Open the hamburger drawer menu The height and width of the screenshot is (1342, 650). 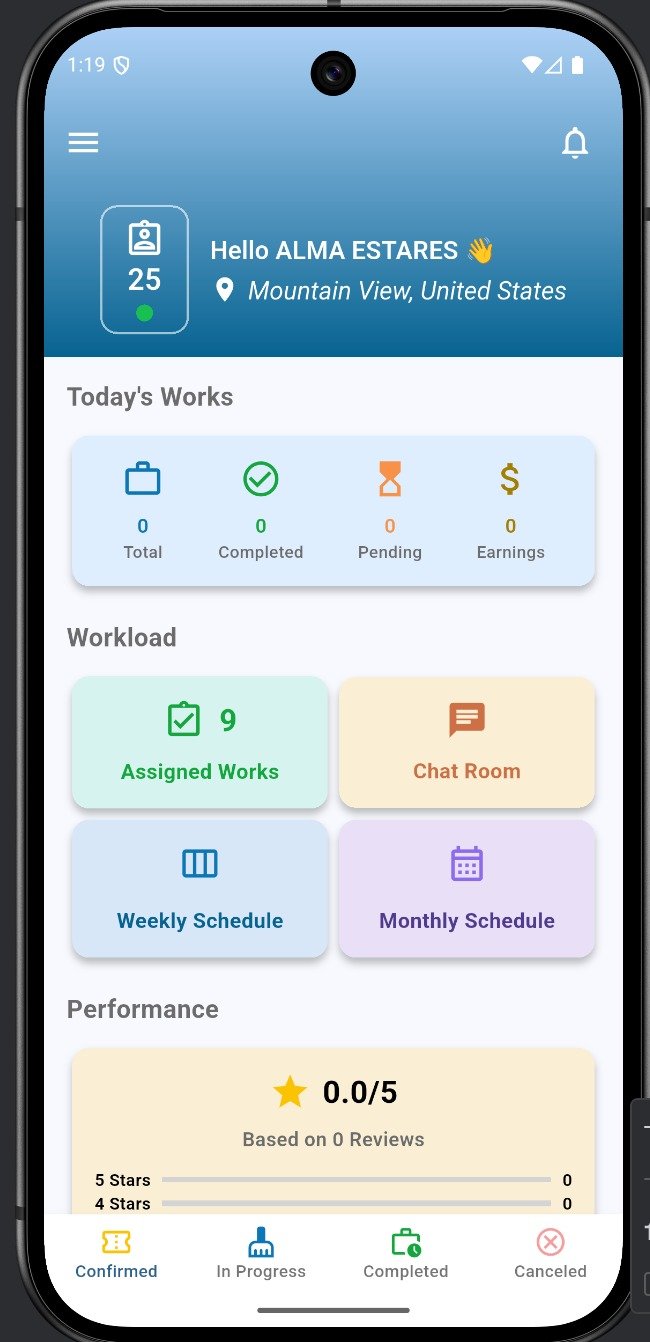[83, 143]
